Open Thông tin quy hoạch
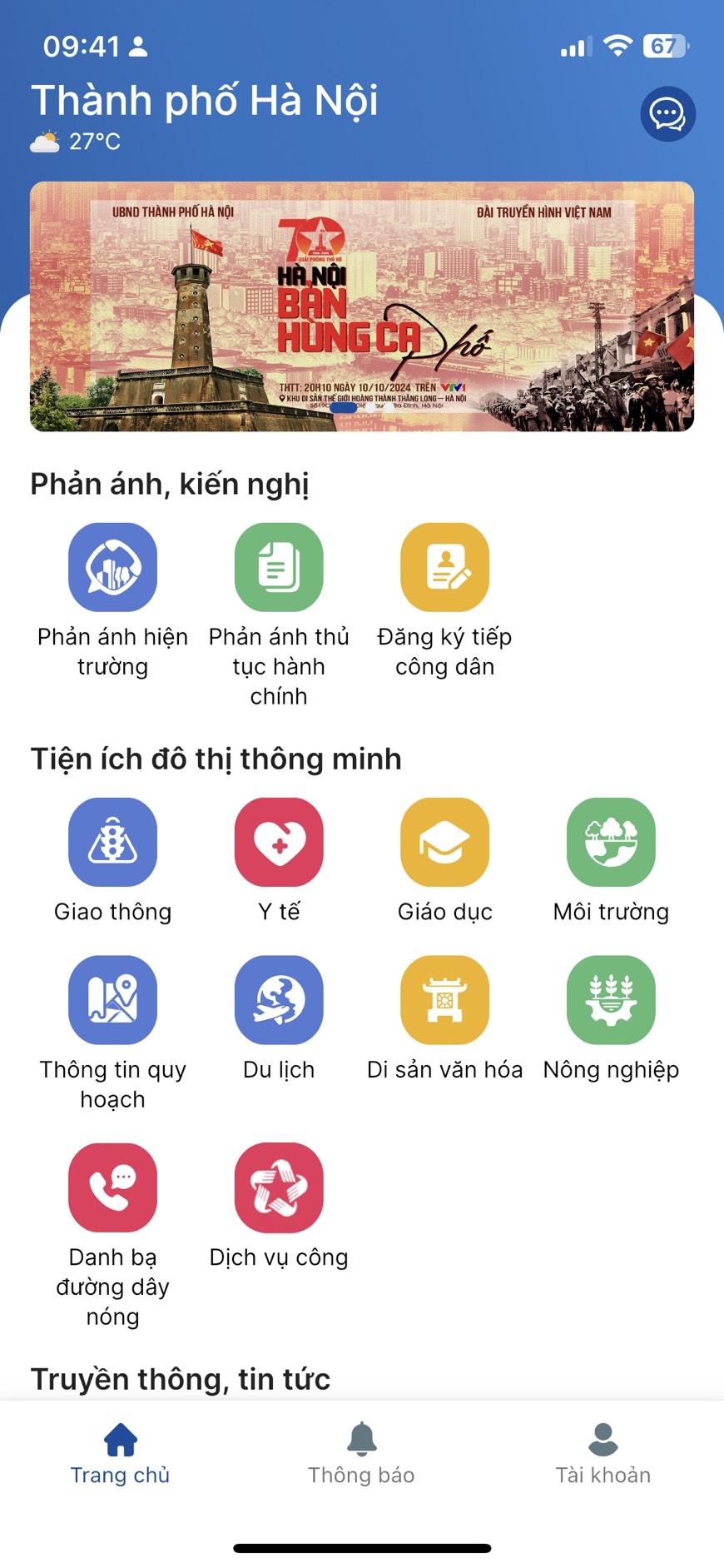The height and width of the screenshot is (1568, 724). coord(112,999)
